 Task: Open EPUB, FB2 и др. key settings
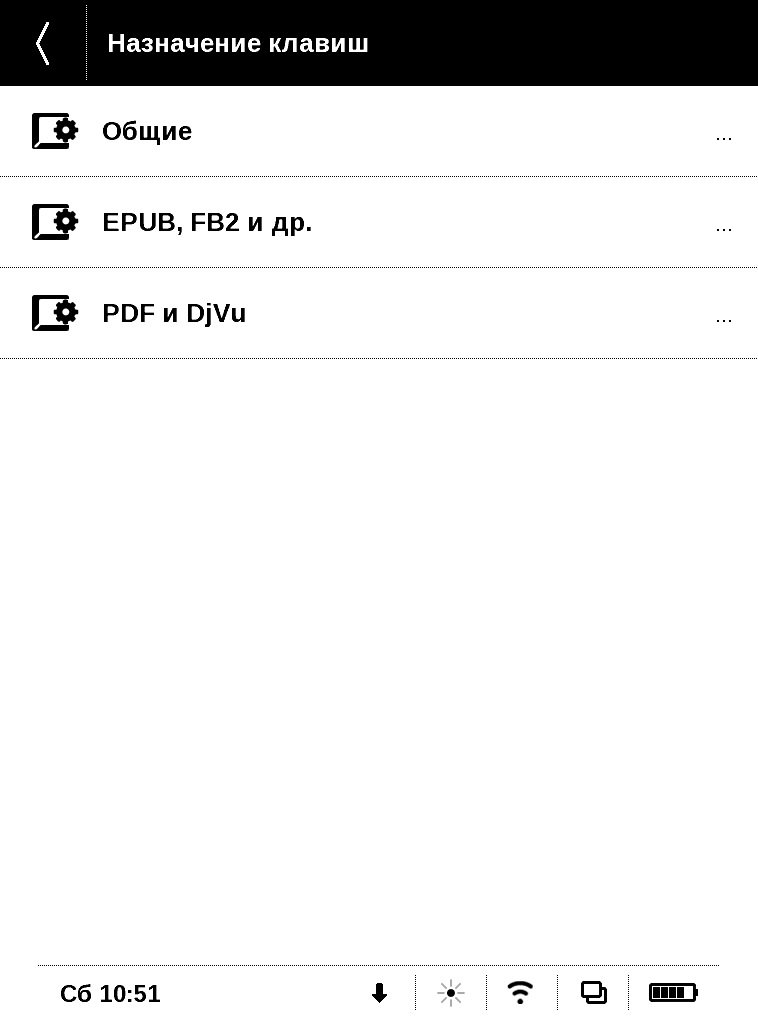(207, 222)
